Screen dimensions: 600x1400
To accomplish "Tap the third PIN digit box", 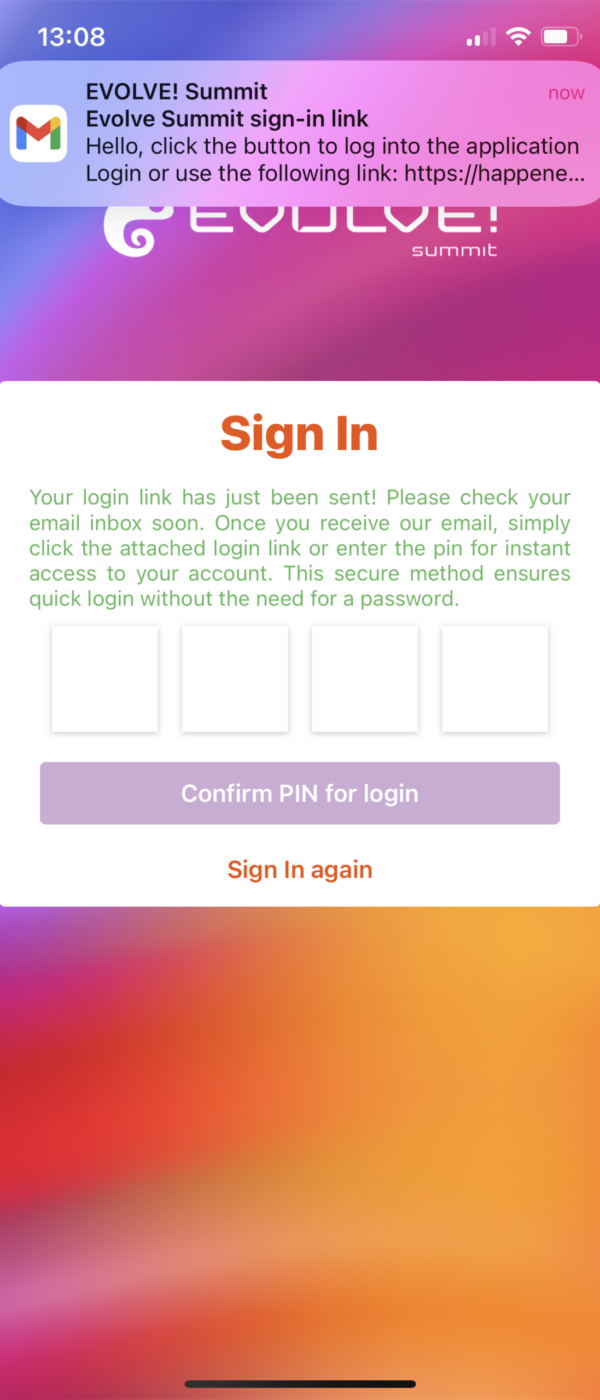I will 365,679.
